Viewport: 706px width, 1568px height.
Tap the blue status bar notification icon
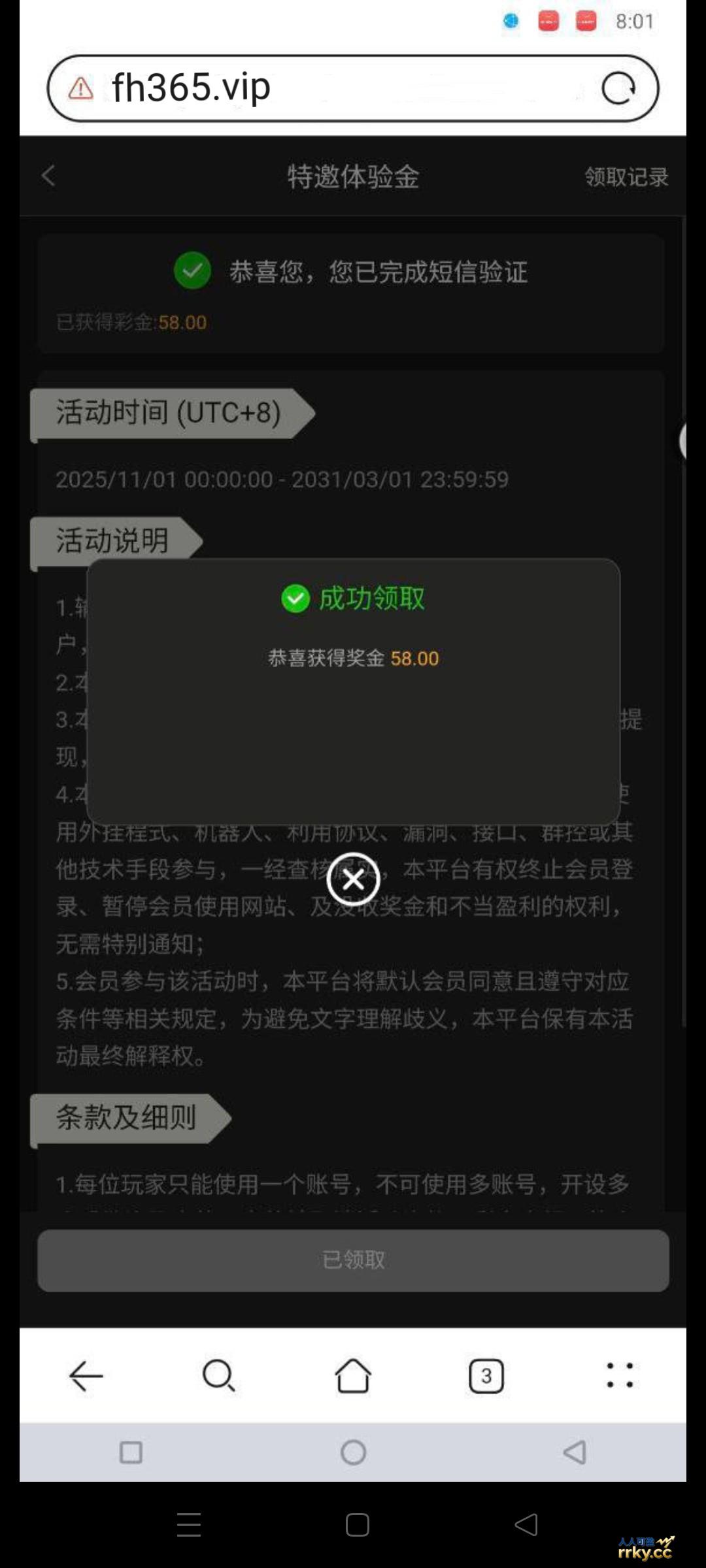tap(511, 21)
